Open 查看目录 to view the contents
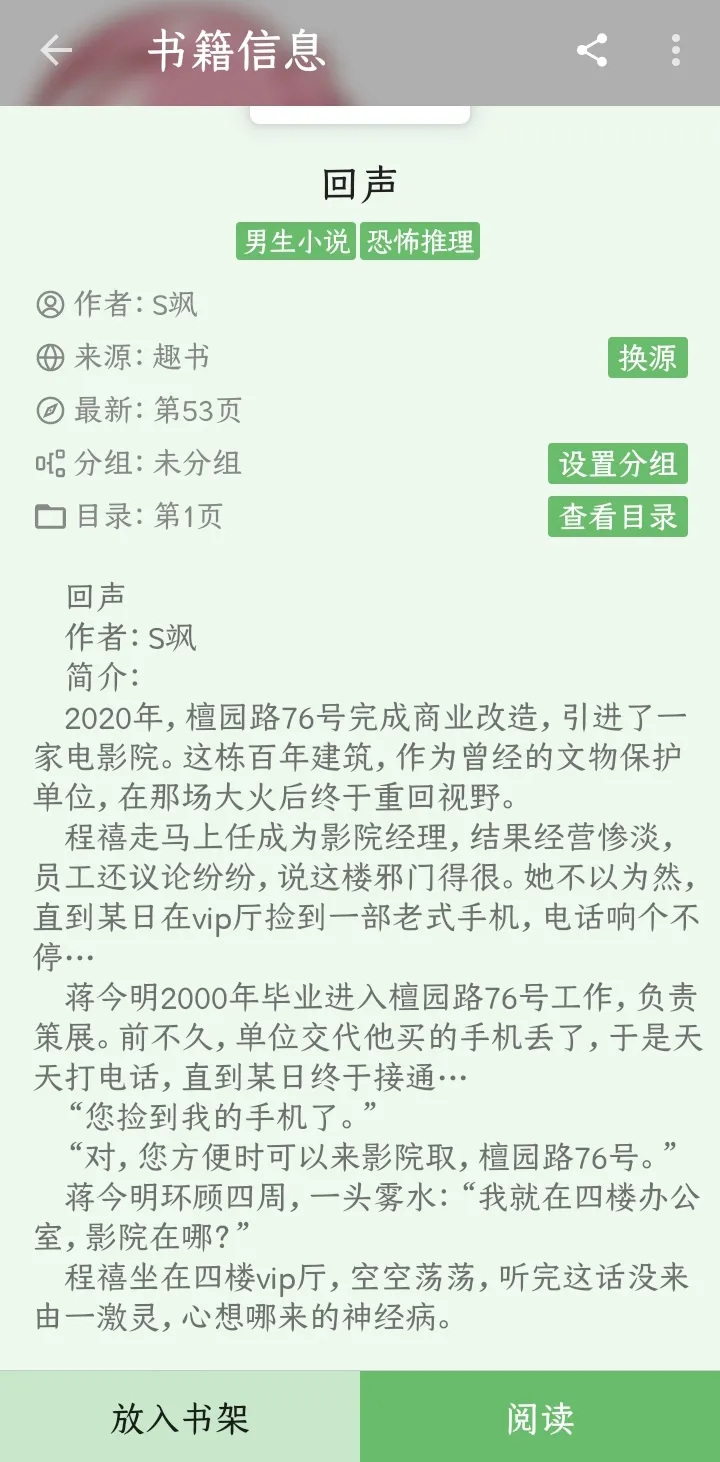 point(617,517)
